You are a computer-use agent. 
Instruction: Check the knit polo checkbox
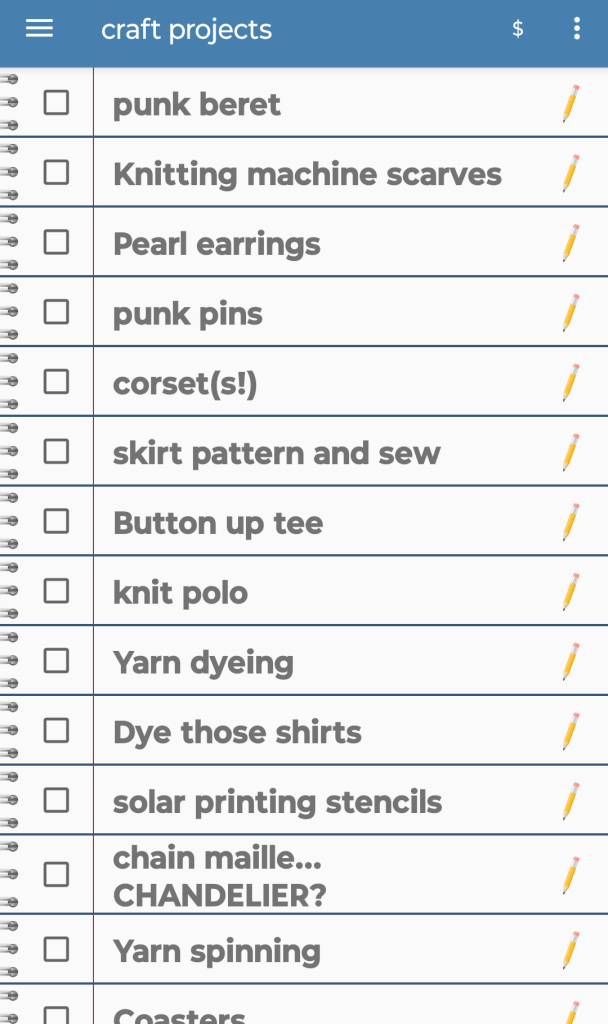56,591
